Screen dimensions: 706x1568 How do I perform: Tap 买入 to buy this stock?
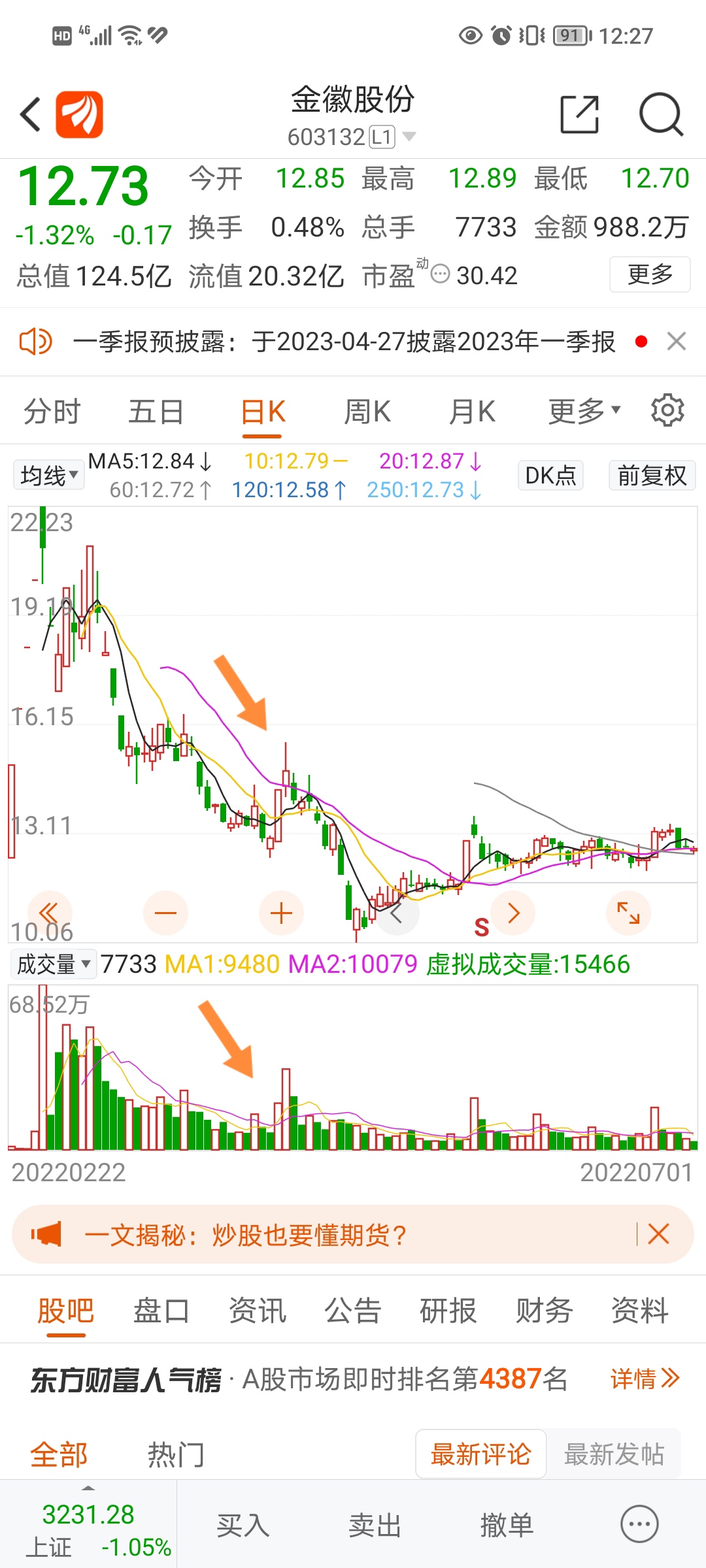click(243, 1526)
